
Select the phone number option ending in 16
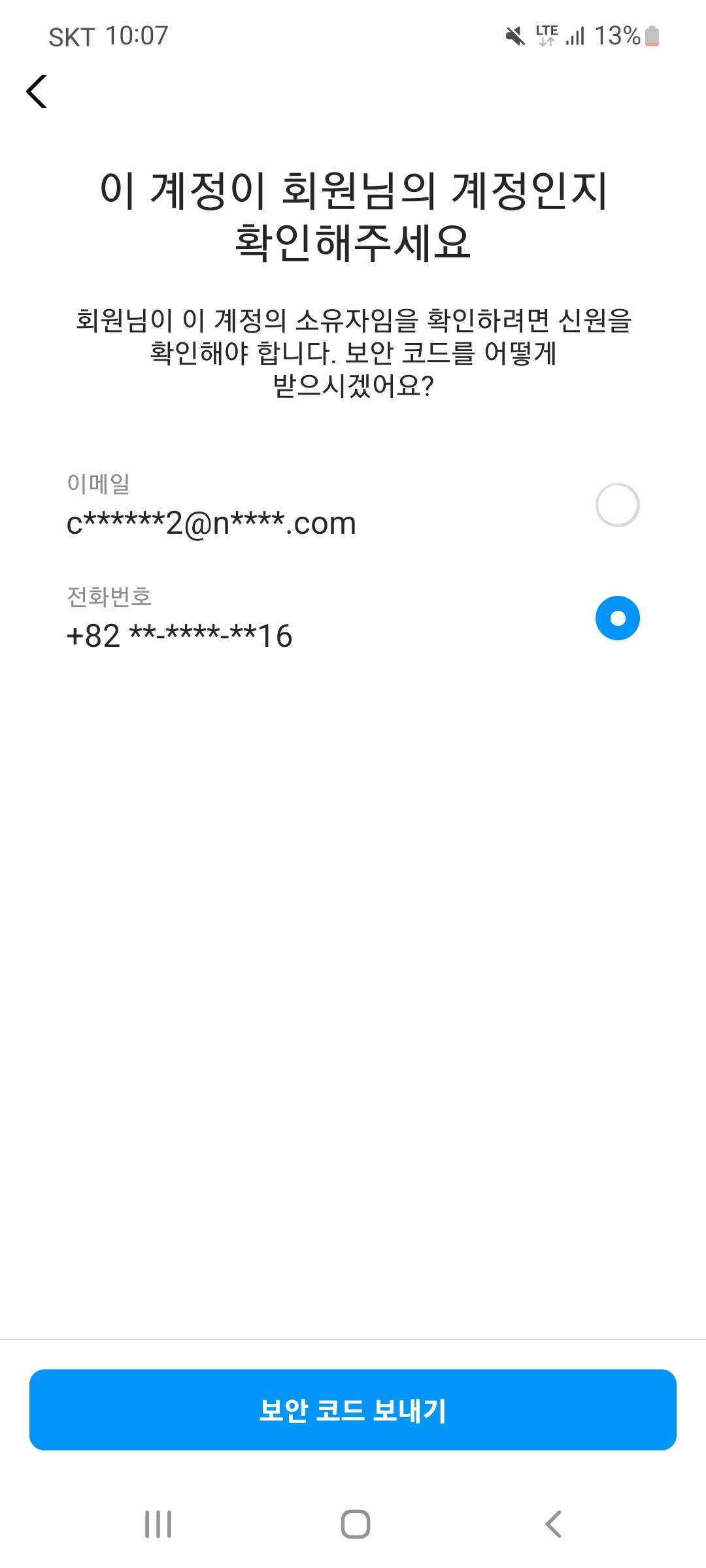tap(353, 618)
